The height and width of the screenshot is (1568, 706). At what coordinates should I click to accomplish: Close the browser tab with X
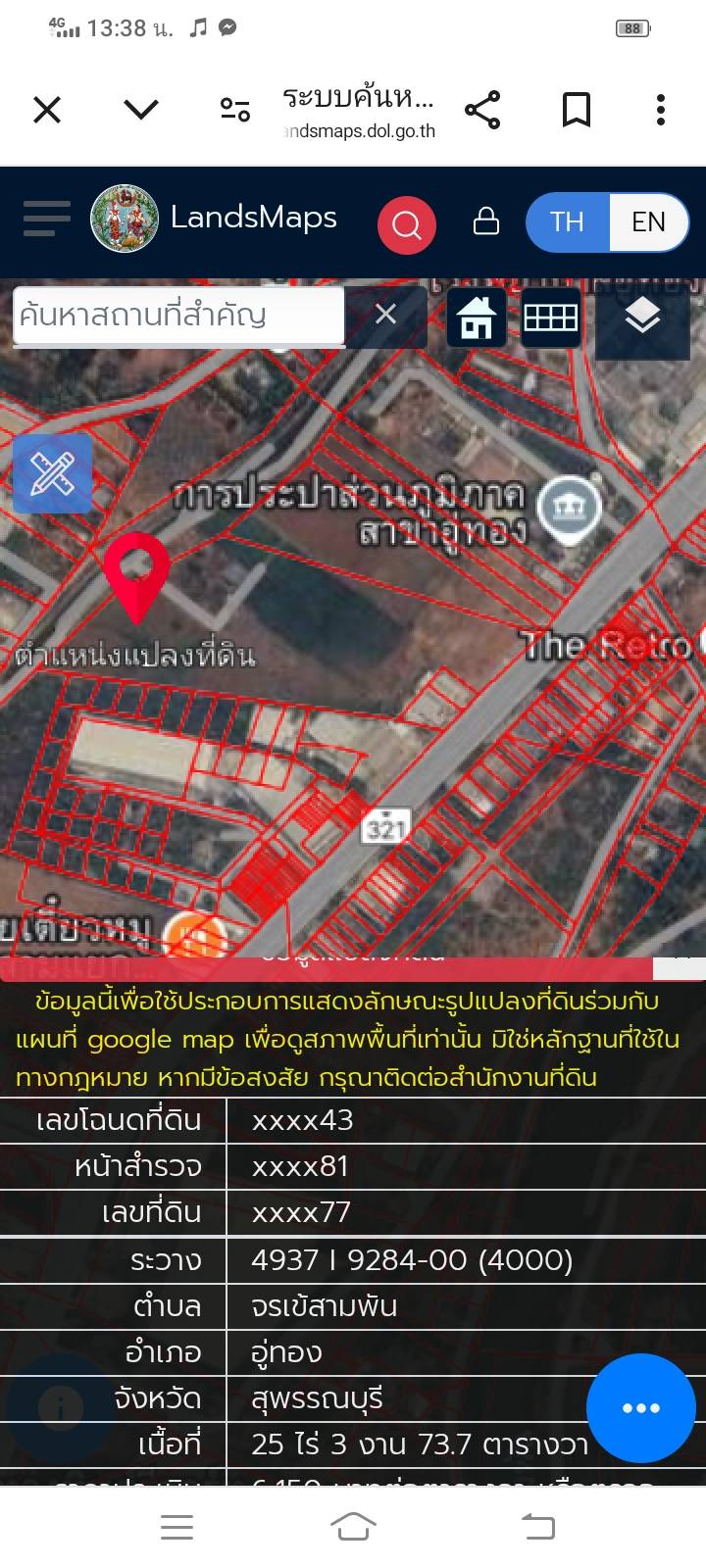point(47,109)
